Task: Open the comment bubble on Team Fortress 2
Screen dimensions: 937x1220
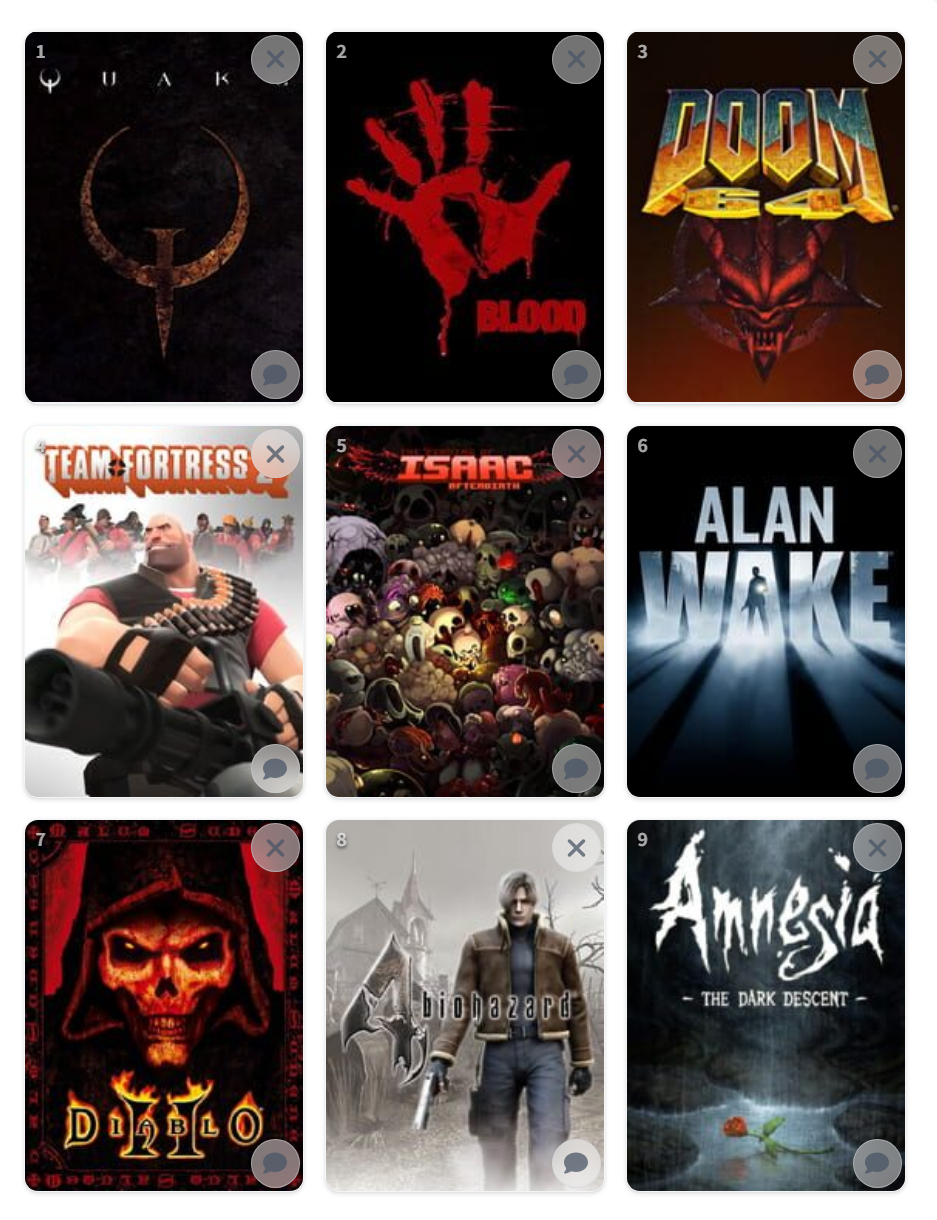Action: tap(275, 769)
